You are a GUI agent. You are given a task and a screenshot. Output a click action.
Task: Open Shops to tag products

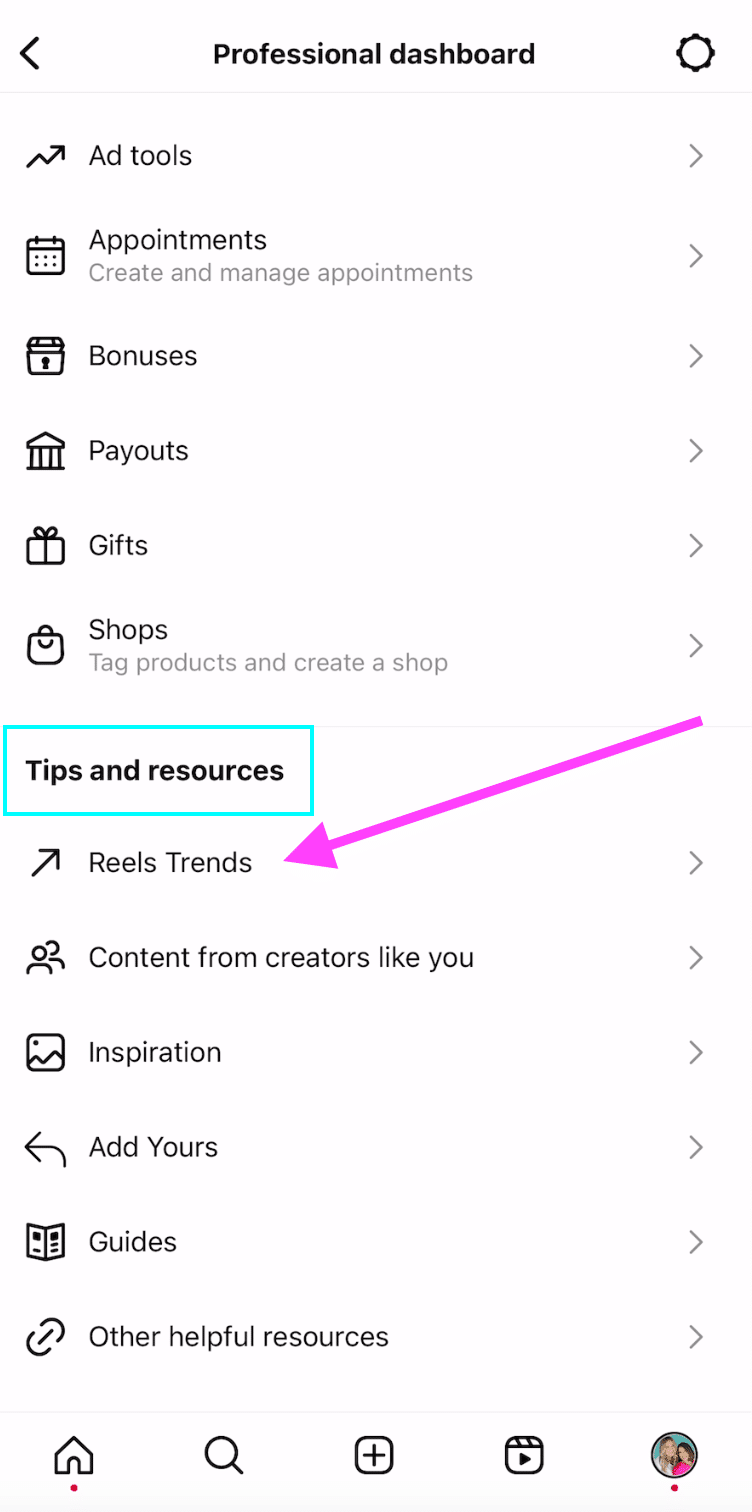coord(376,645)
